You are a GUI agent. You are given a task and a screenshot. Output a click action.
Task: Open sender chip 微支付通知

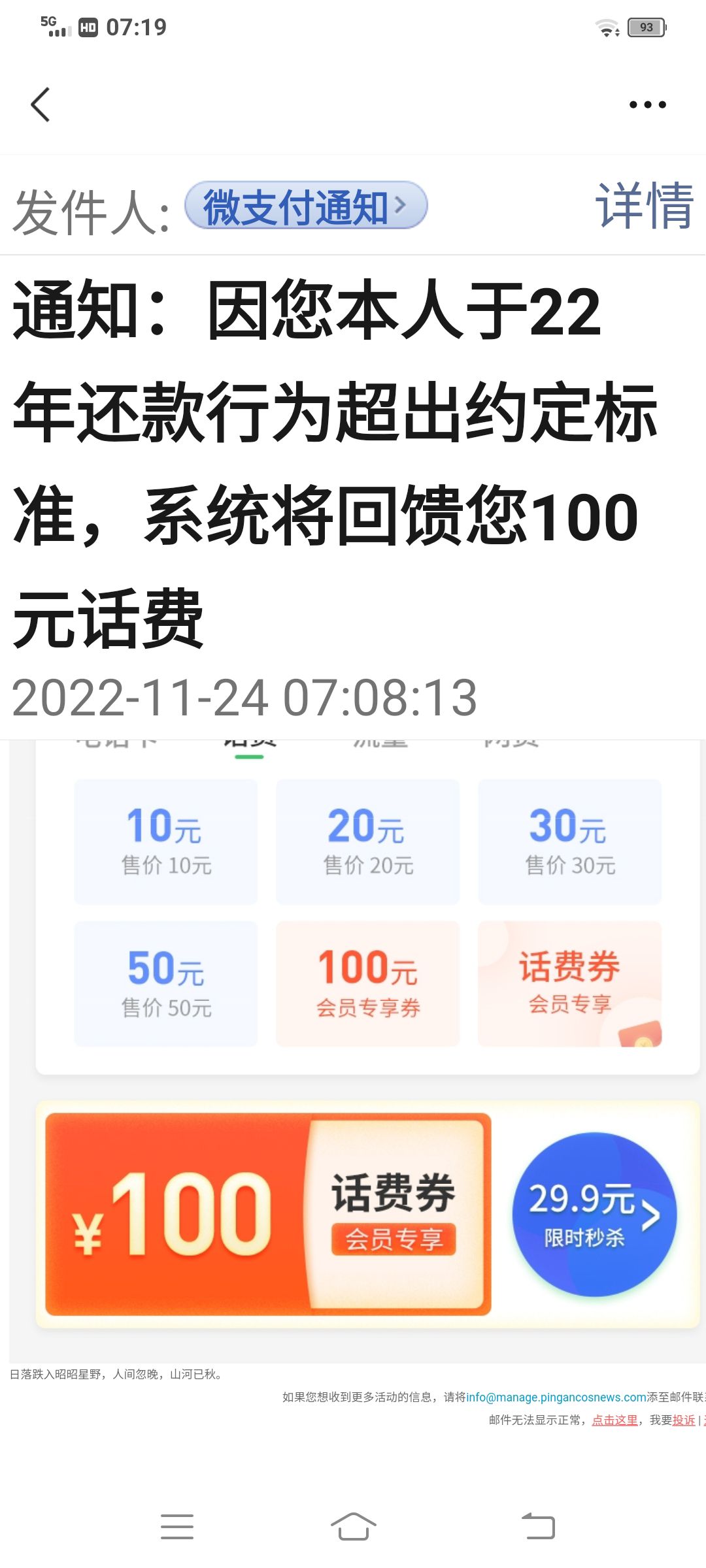[306, 206]
